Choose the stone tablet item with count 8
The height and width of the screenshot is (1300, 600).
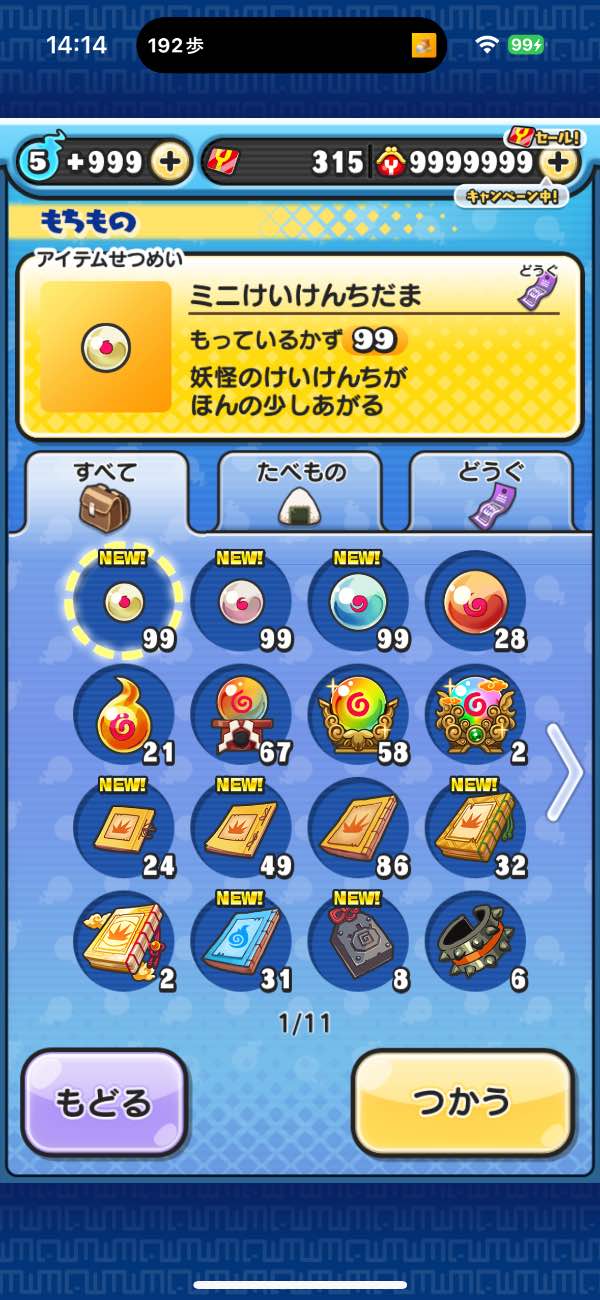[358, 942]
